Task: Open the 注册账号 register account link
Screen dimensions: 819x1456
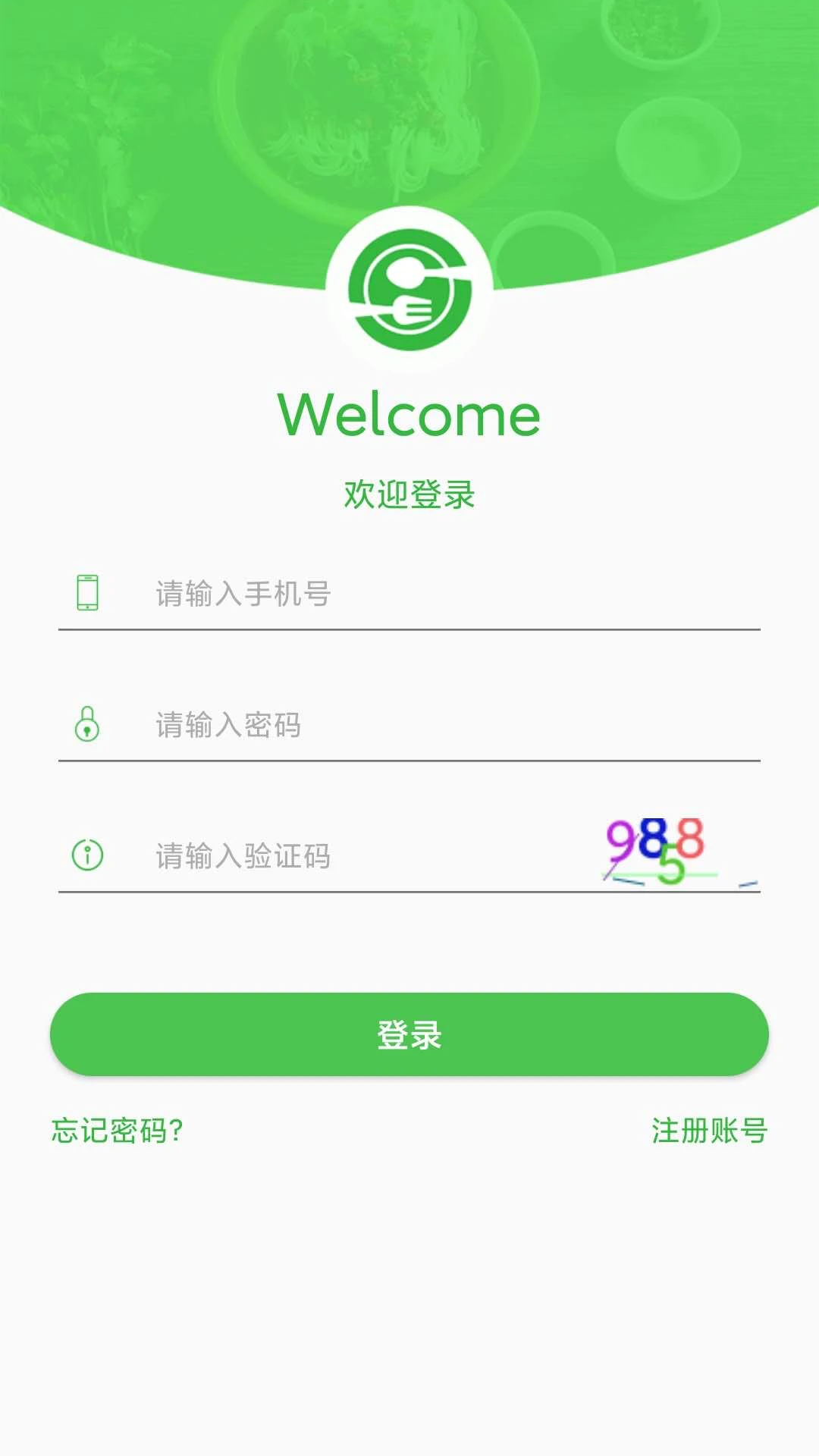Action: point(708,1131)
